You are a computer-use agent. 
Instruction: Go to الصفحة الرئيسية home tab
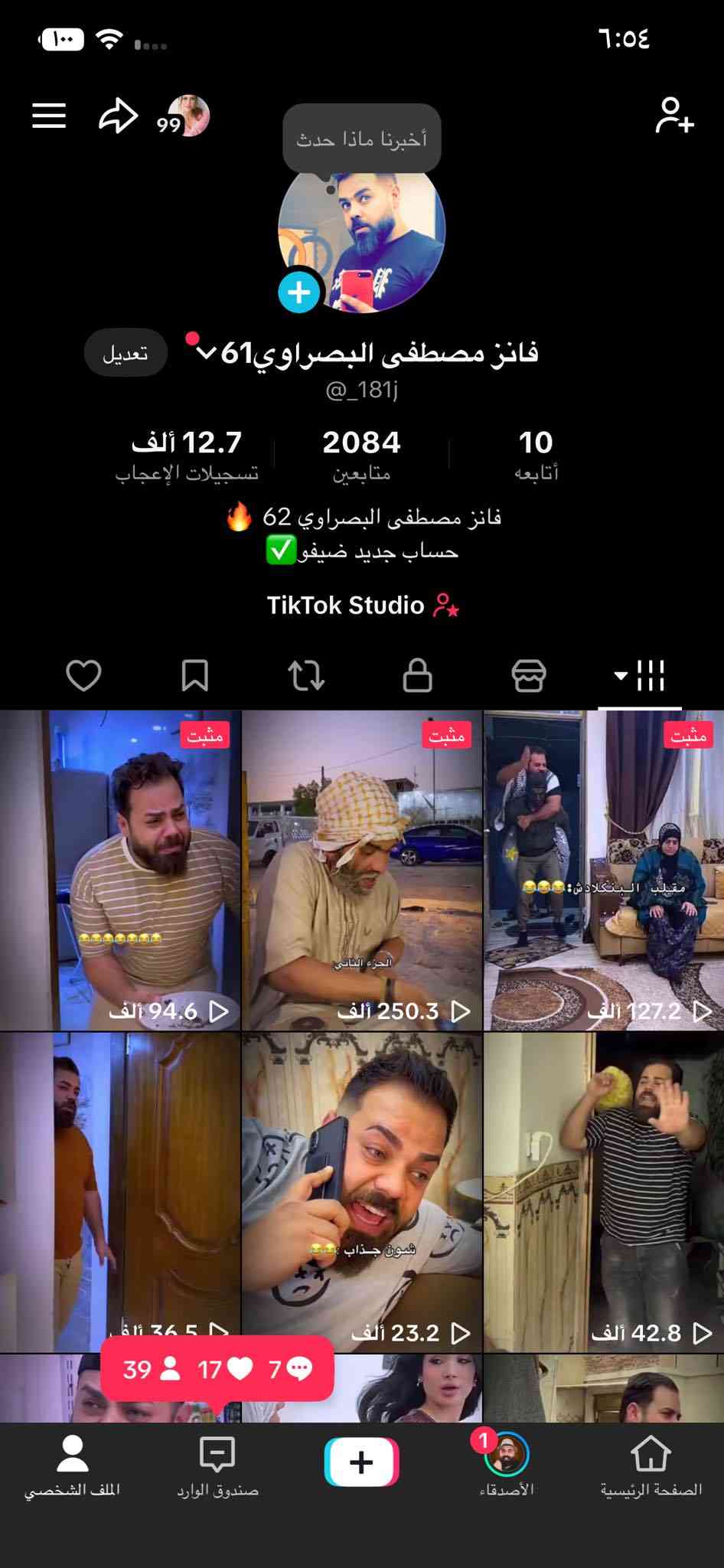pos(651,1466)
